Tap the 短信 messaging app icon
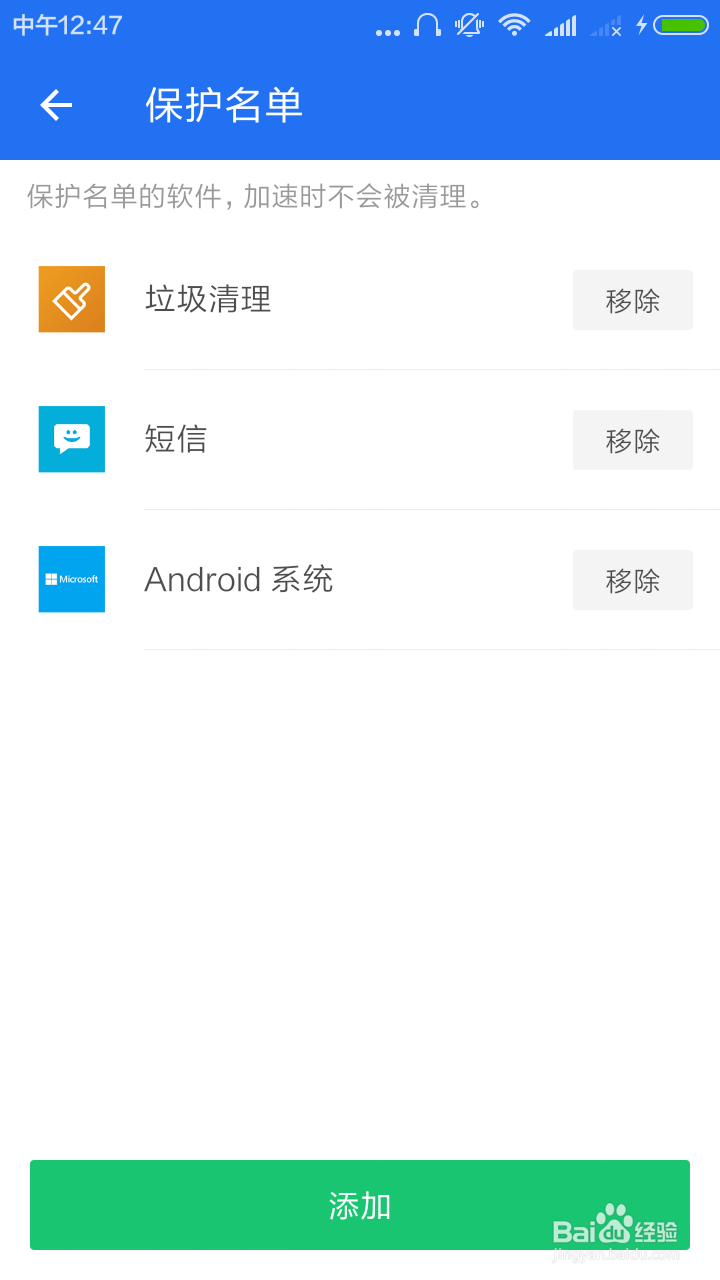 (71, 439)
